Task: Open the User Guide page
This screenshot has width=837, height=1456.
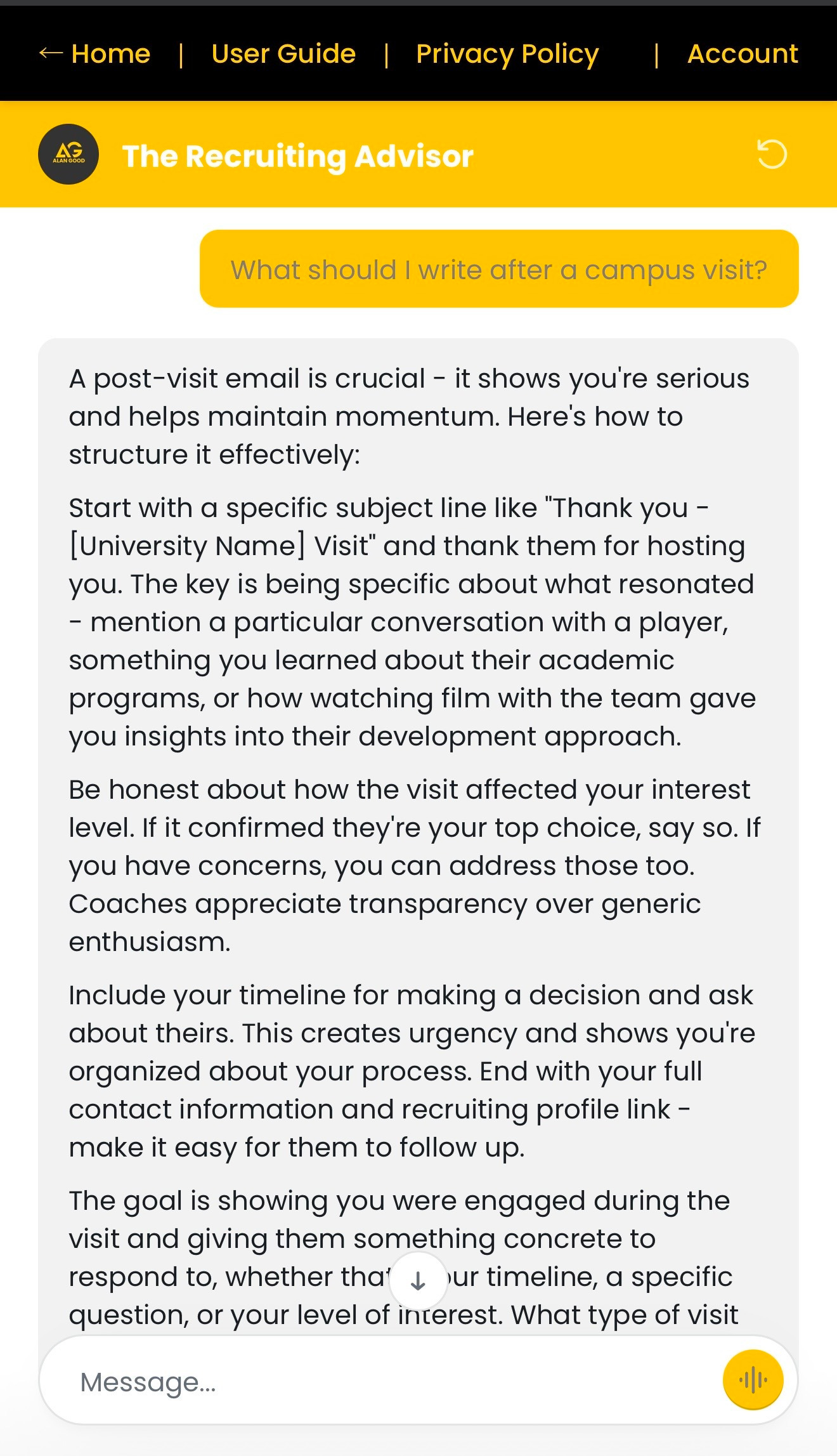Action: point(283,54)
